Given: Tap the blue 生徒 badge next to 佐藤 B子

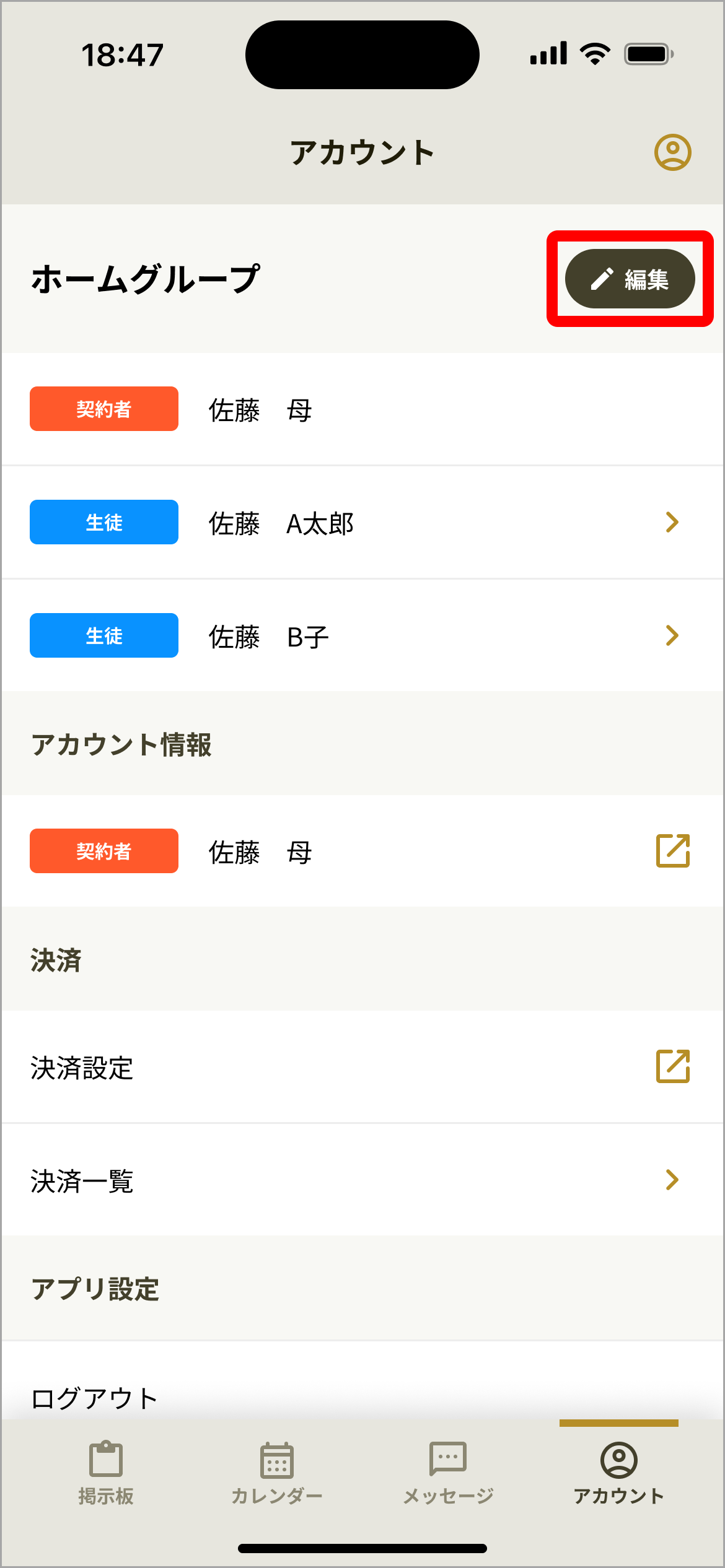Looking at the screenshot, I should [103, 635].
